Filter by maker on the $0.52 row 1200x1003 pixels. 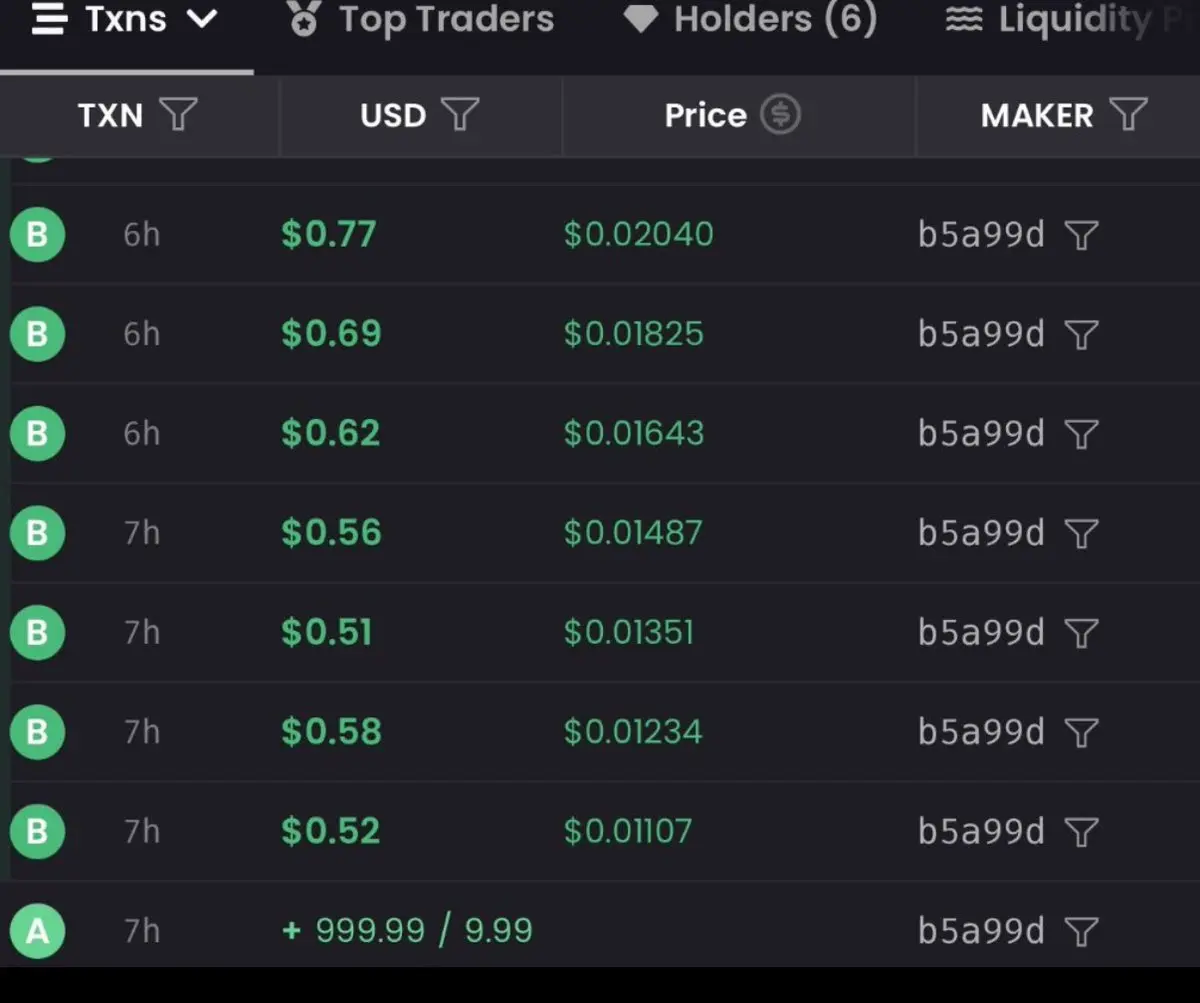tap(1081, 832)
